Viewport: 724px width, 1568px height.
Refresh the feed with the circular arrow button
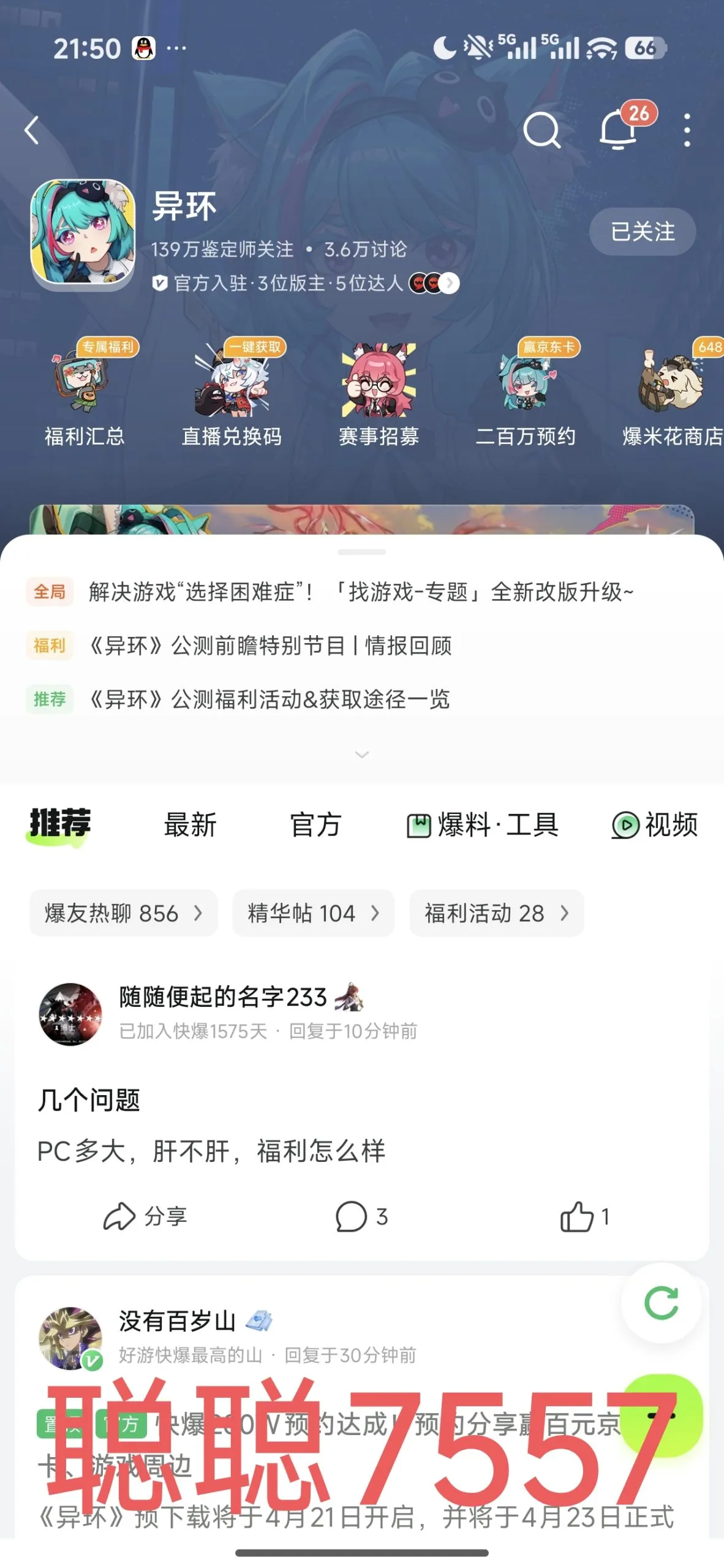660,1303
